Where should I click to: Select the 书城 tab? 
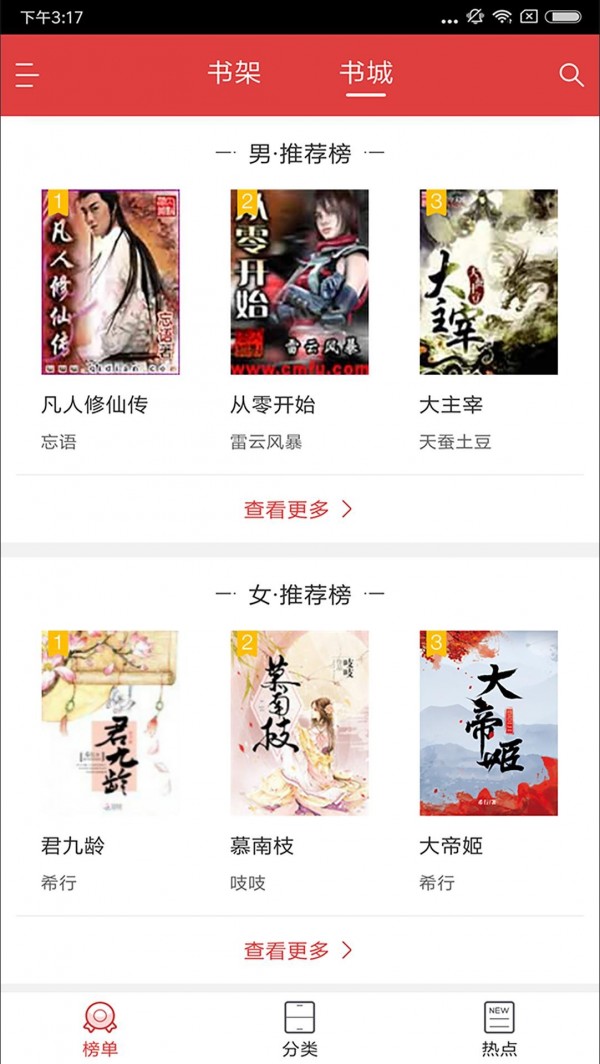(x=366, y=73)
